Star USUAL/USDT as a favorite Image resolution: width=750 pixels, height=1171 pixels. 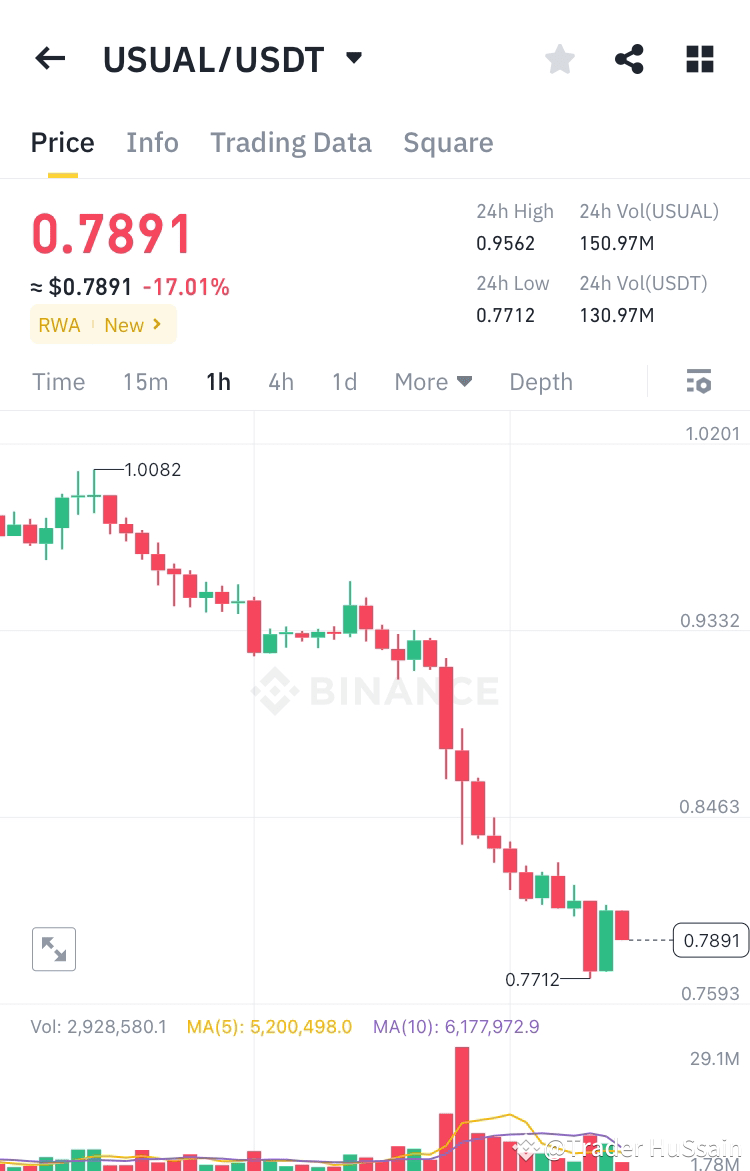[559, 59]
